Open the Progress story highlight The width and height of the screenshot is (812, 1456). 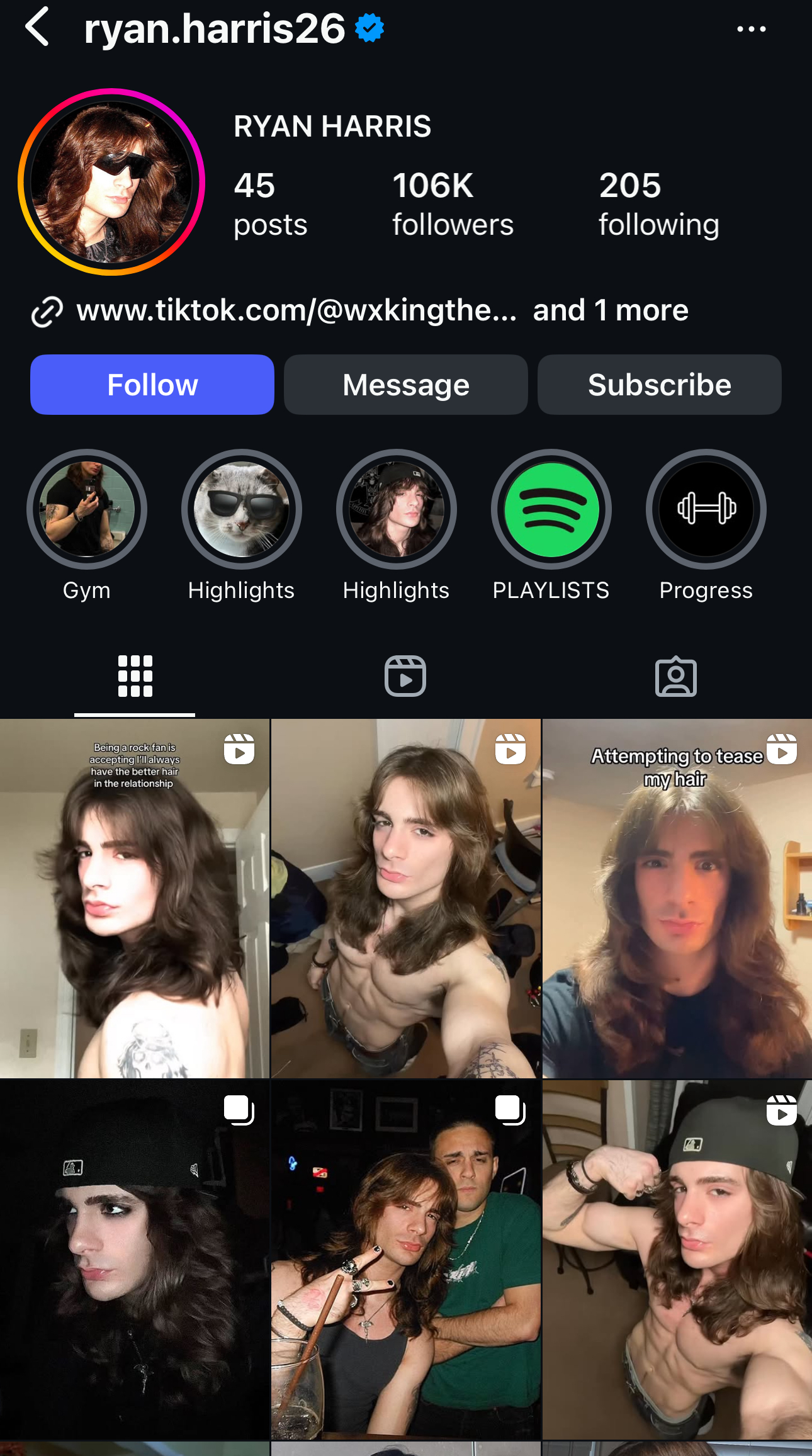click(x=706, y=509)
